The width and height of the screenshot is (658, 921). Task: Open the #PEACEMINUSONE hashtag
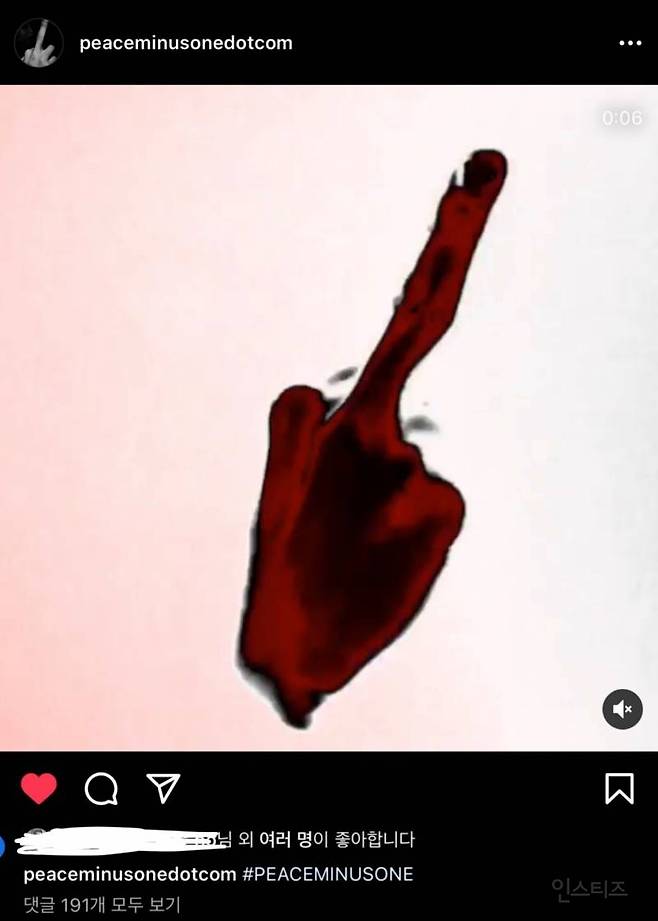(x=327, y=874)
